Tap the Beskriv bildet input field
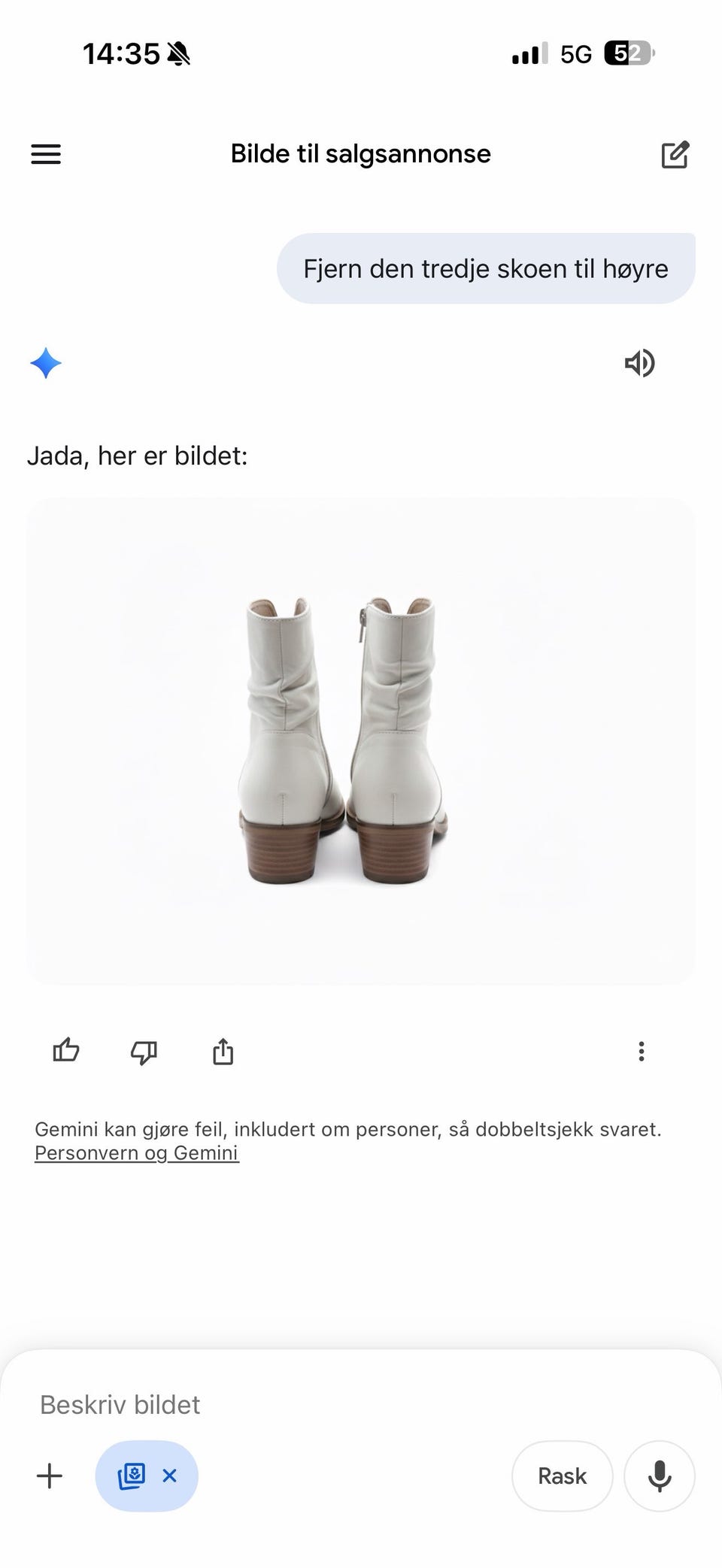722x1568 pixels. [x=120, y=1403]
